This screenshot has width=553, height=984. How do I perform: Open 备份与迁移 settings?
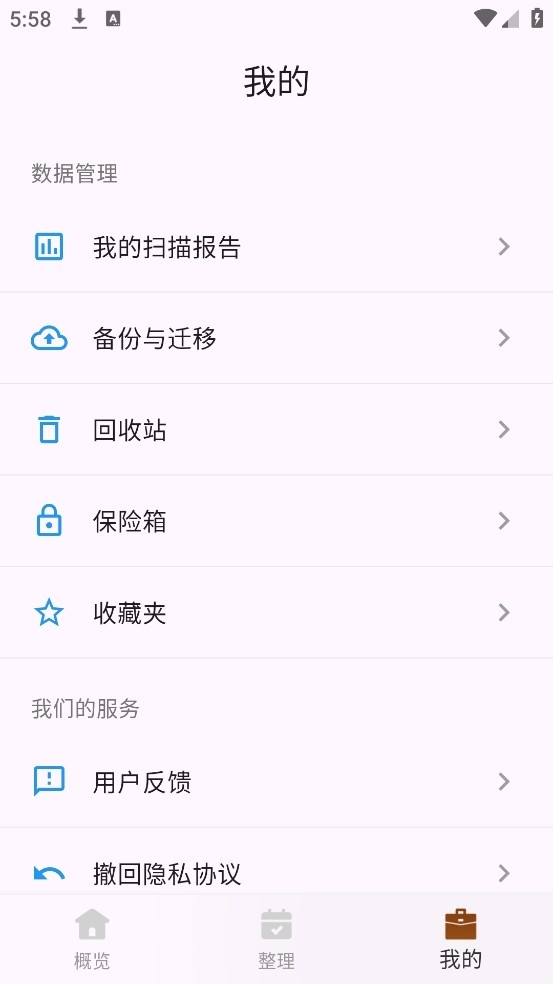[x=276, y=338]
